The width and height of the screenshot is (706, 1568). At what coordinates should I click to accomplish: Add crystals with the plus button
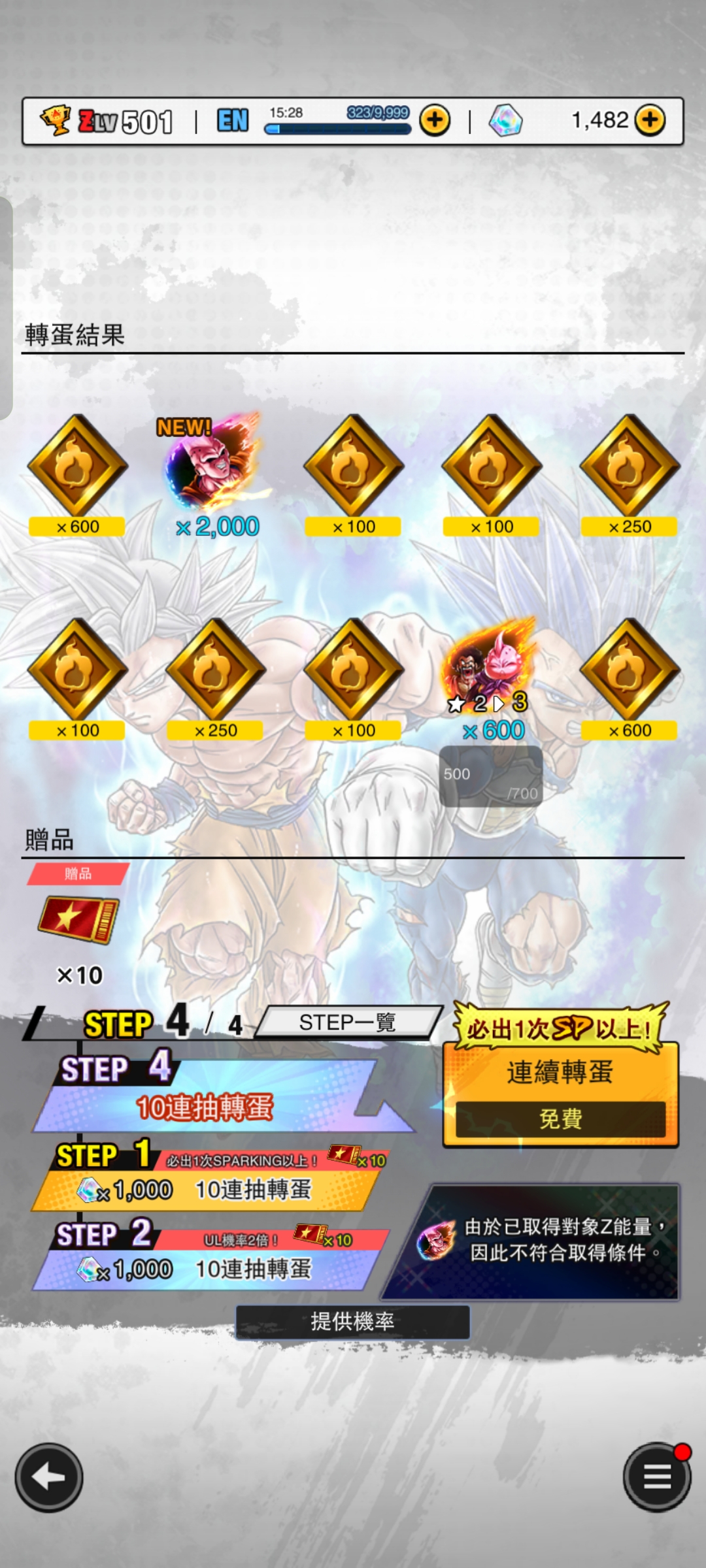(x=650, y=120)
